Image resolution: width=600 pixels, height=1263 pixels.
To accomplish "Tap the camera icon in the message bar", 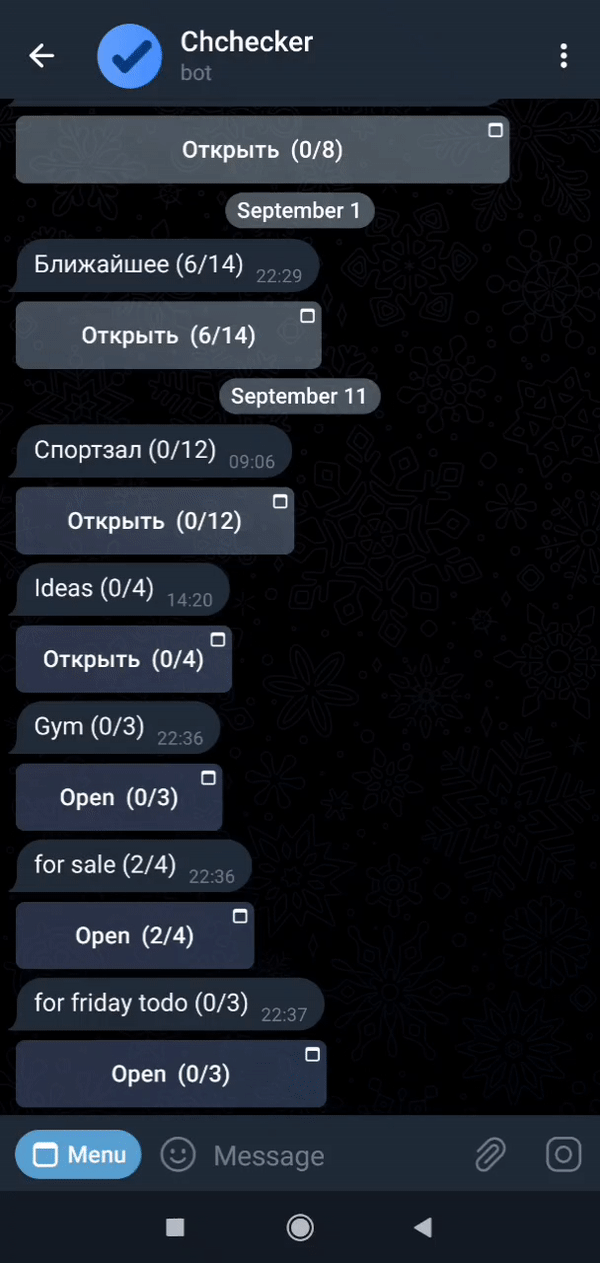I will (x=563, y=1155).
